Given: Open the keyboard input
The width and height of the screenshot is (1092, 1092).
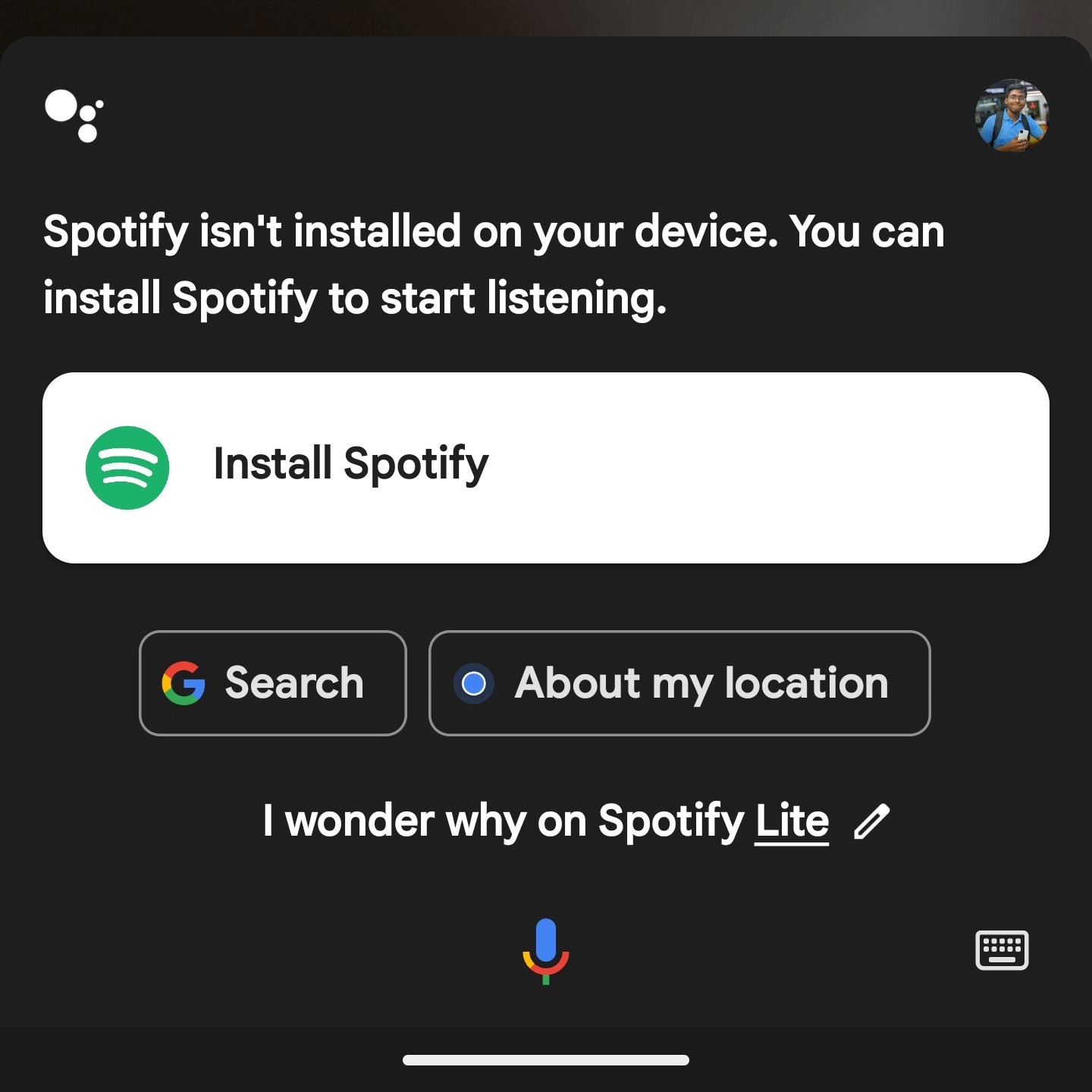Looking at the screenshot, I should [x=1001, y=949].
